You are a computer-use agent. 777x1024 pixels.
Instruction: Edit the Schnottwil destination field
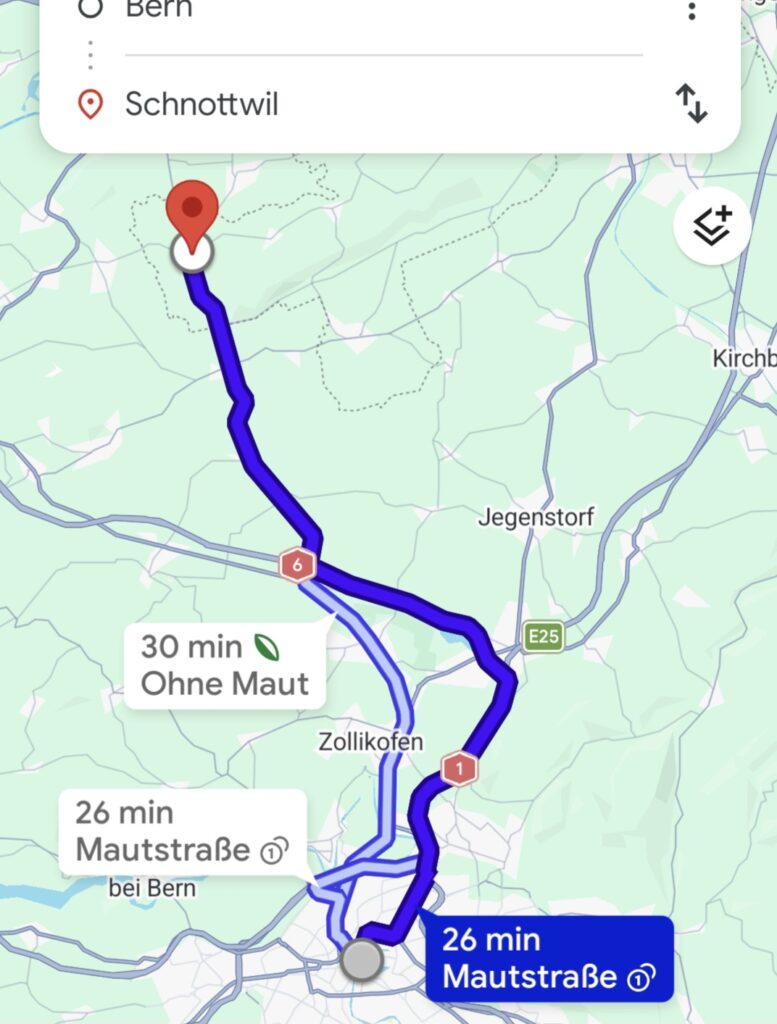click(380, 104)
